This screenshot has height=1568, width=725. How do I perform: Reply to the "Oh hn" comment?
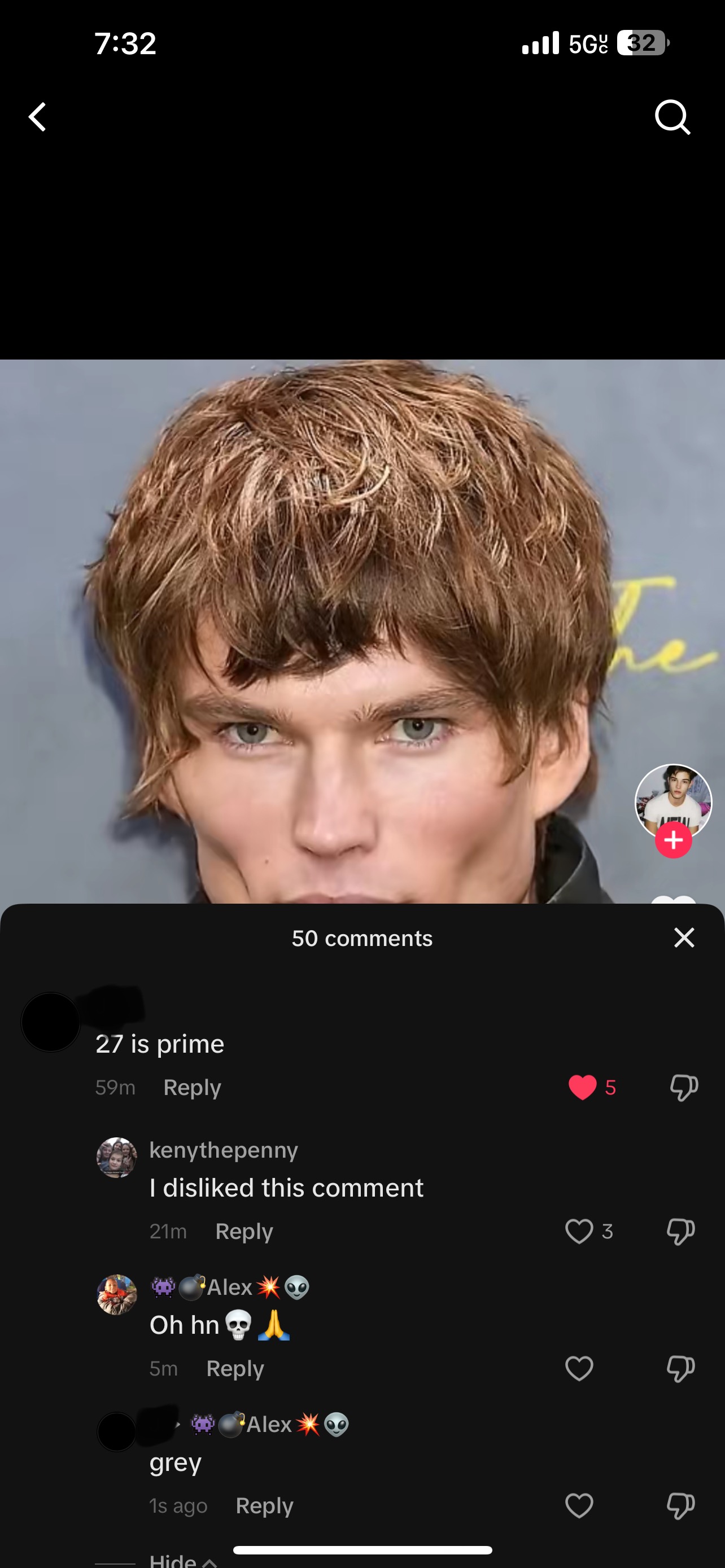point(235,1368)
